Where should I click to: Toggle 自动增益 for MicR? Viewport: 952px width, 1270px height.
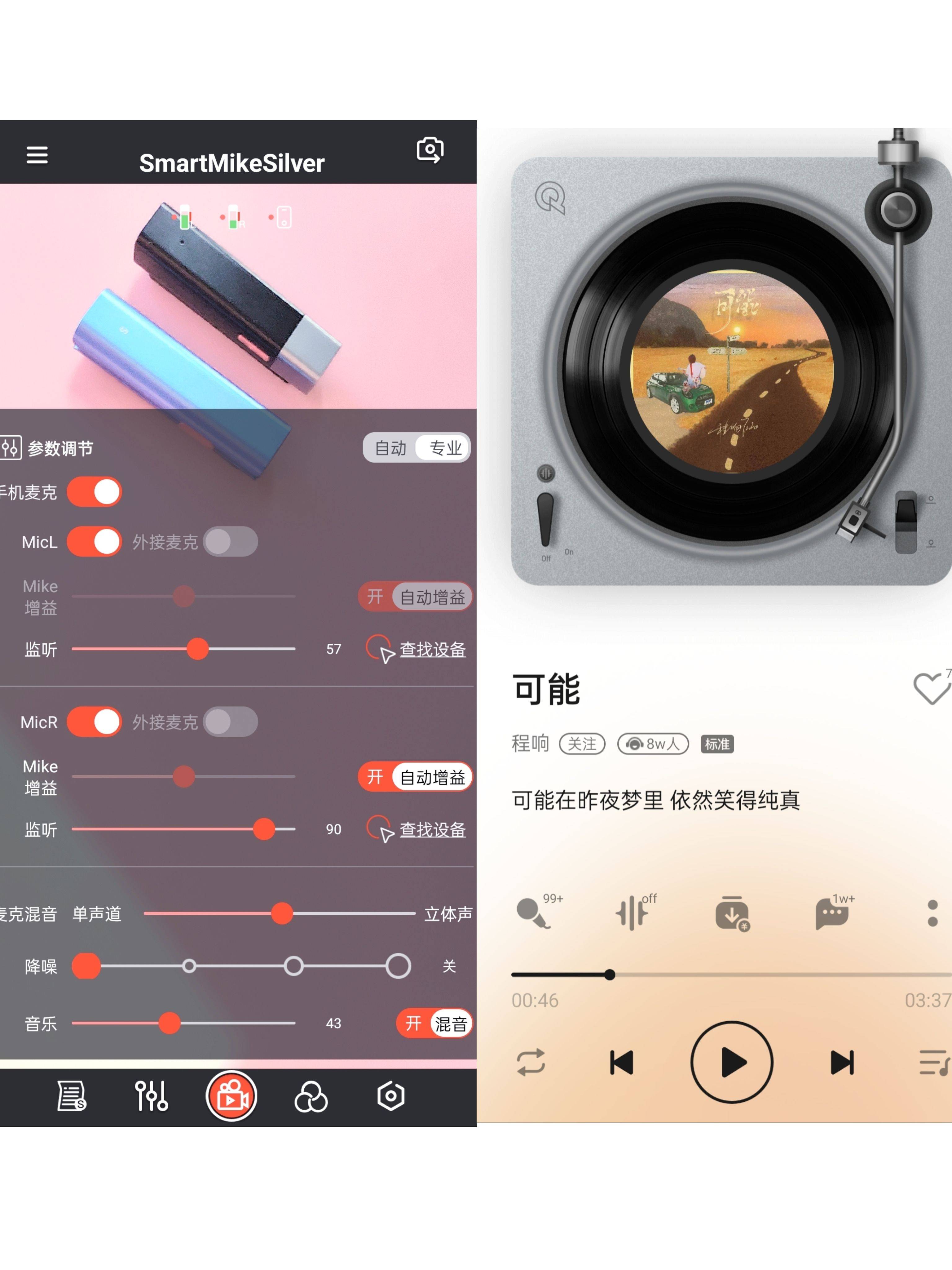pyautogui.click(x=416, y=777)
